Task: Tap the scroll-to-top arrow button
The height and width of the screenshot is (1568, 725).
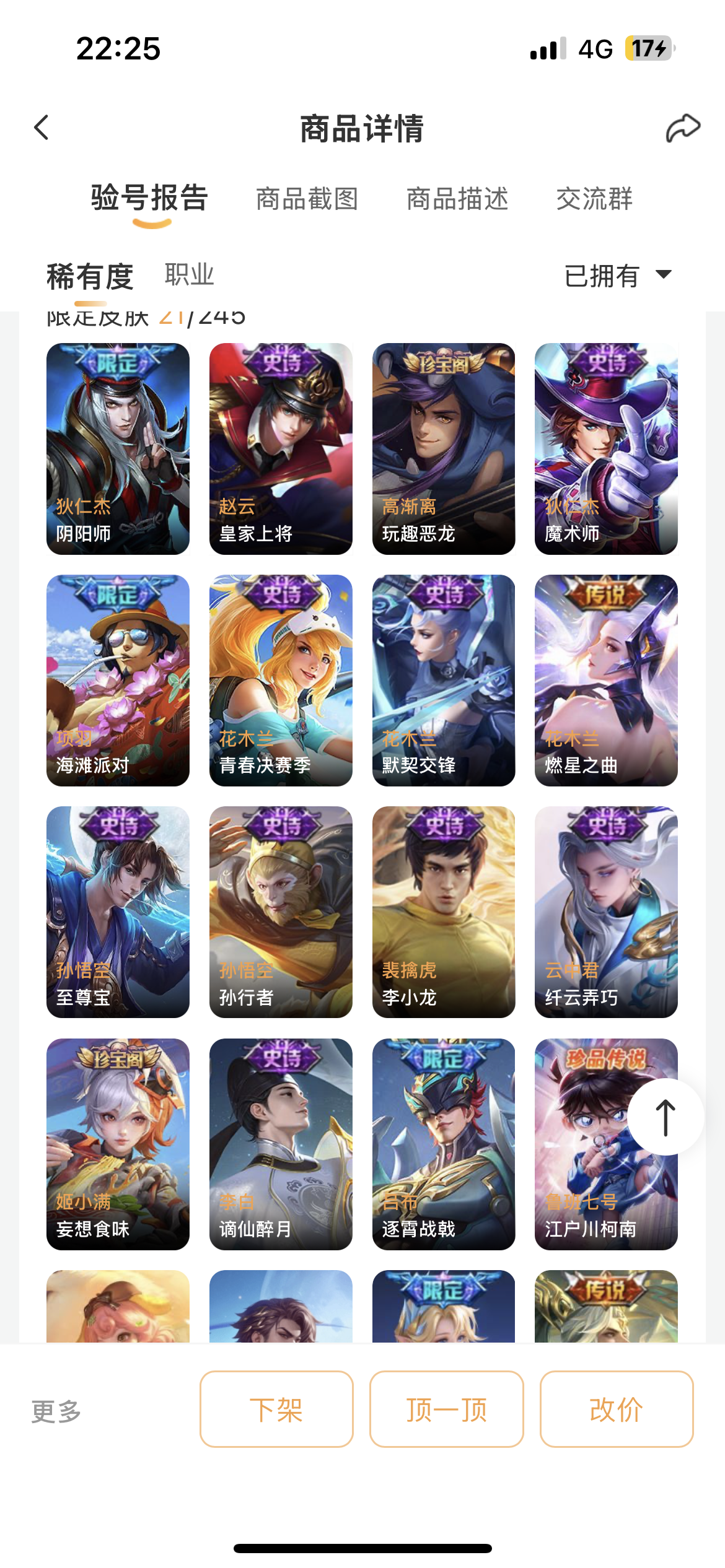Action: pos(666,1117)
